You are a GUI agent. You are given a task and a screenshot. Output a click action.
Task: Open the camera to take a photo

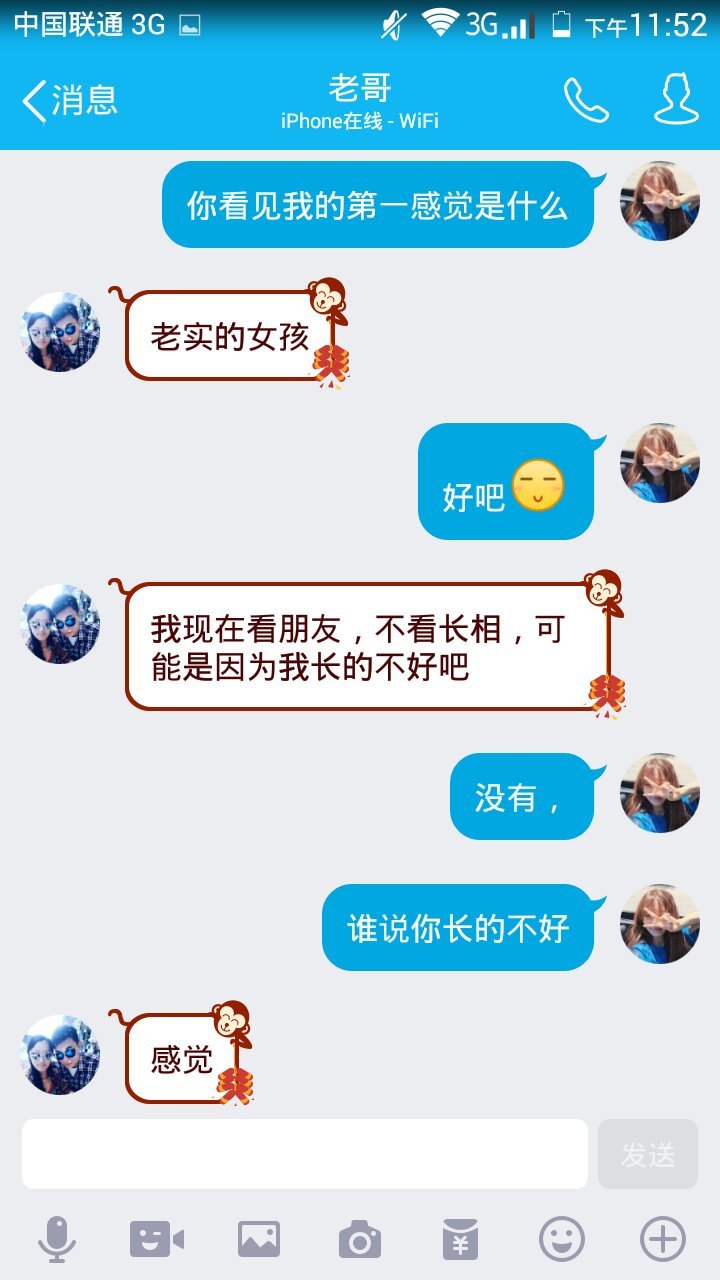[360, 1240]
